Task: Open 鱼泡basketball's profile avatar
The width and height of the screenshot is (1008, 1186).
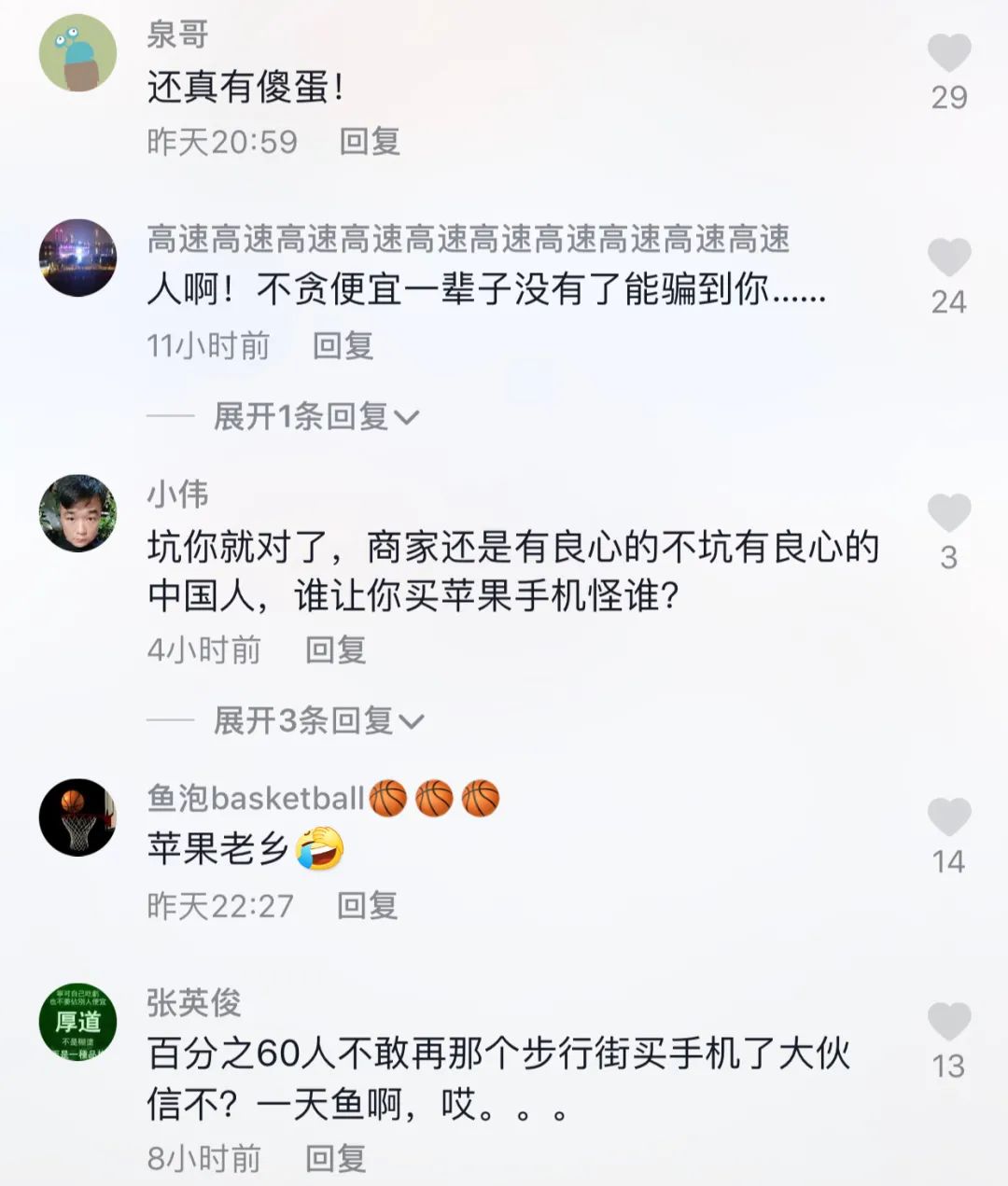Action: coord(77,817)
